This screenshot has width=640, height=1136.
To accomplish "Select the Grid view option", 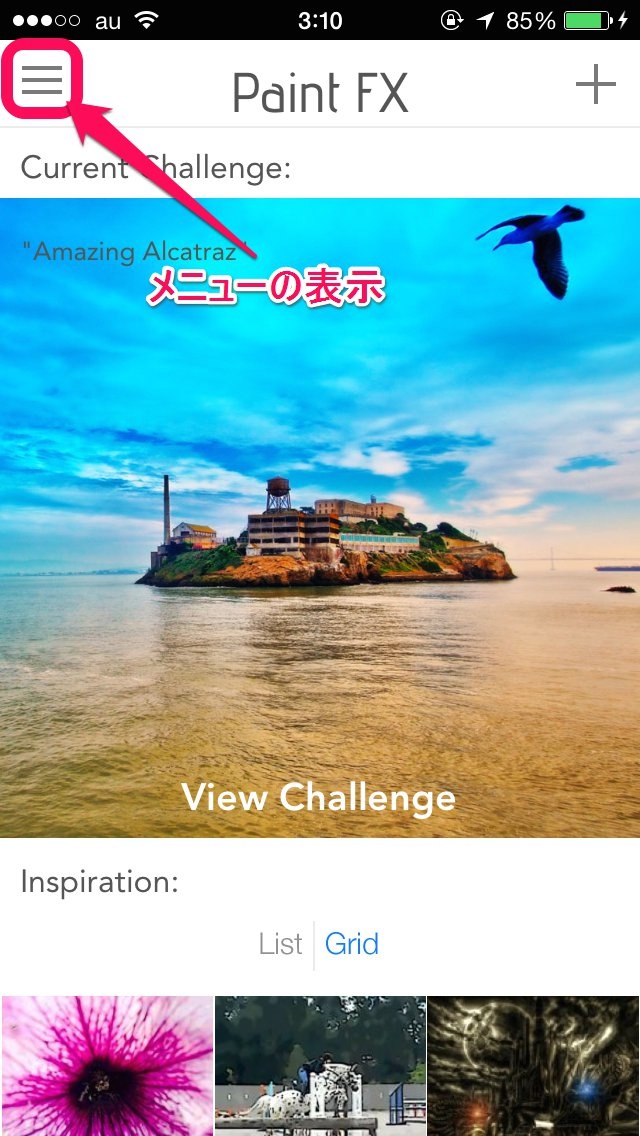I will pyautogui.click(x=352, y=944).
